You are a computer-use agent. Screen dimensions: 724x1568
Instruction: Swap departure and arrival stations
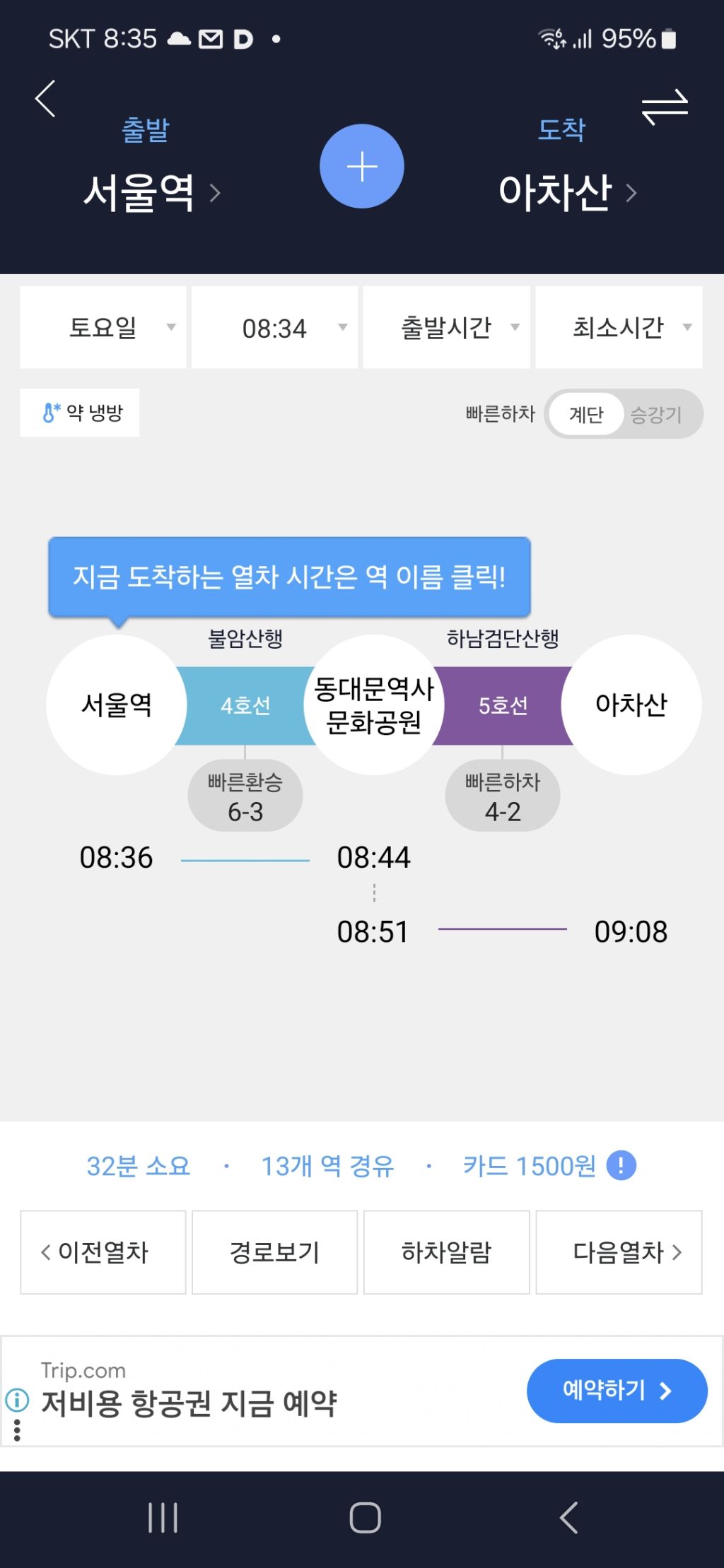coord(665,107)
